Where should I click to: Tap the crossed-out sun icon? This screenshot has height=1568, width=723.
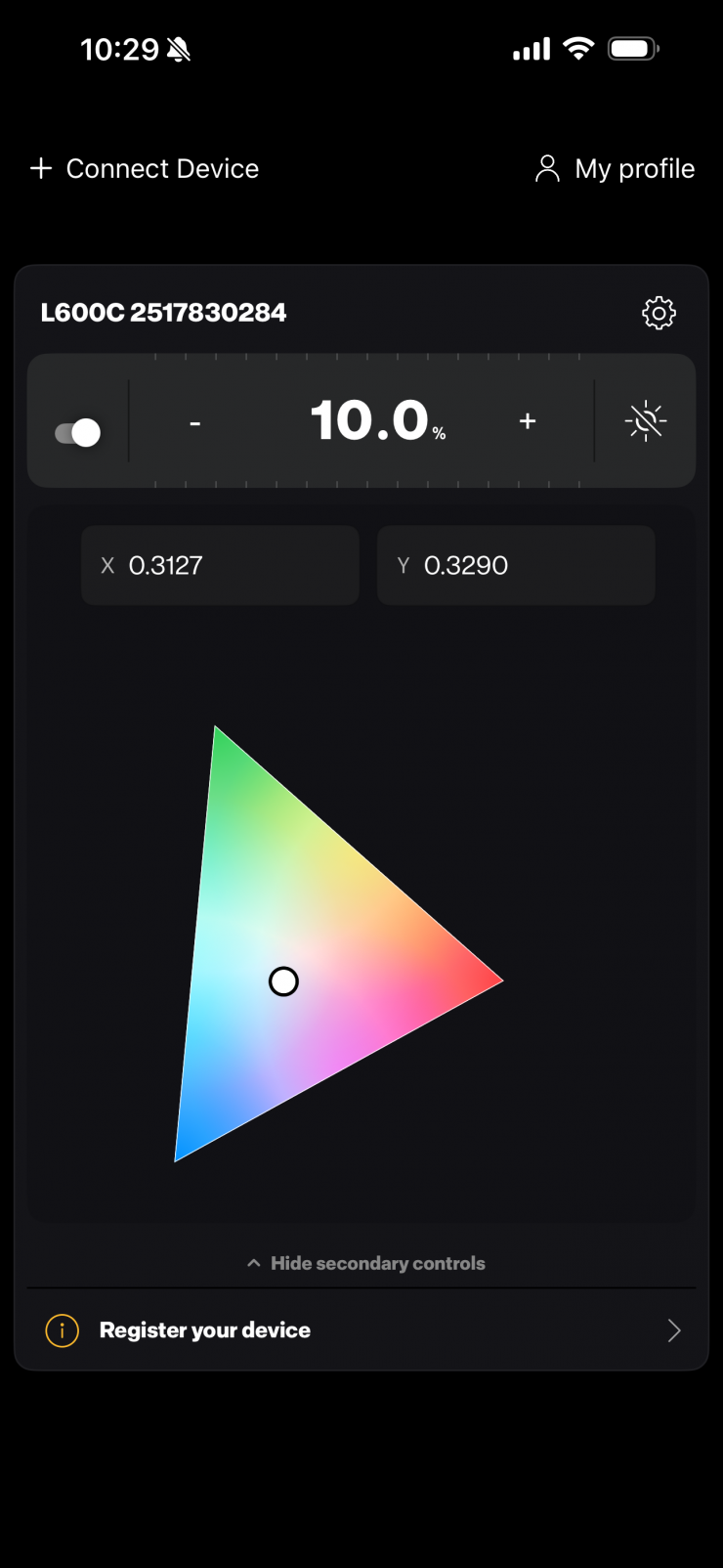[x=645, y=421]
